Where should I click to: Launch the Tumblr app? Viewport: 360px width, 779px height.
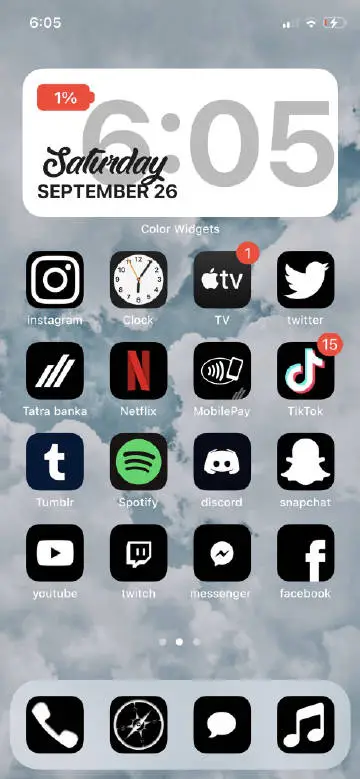[55, 462]
